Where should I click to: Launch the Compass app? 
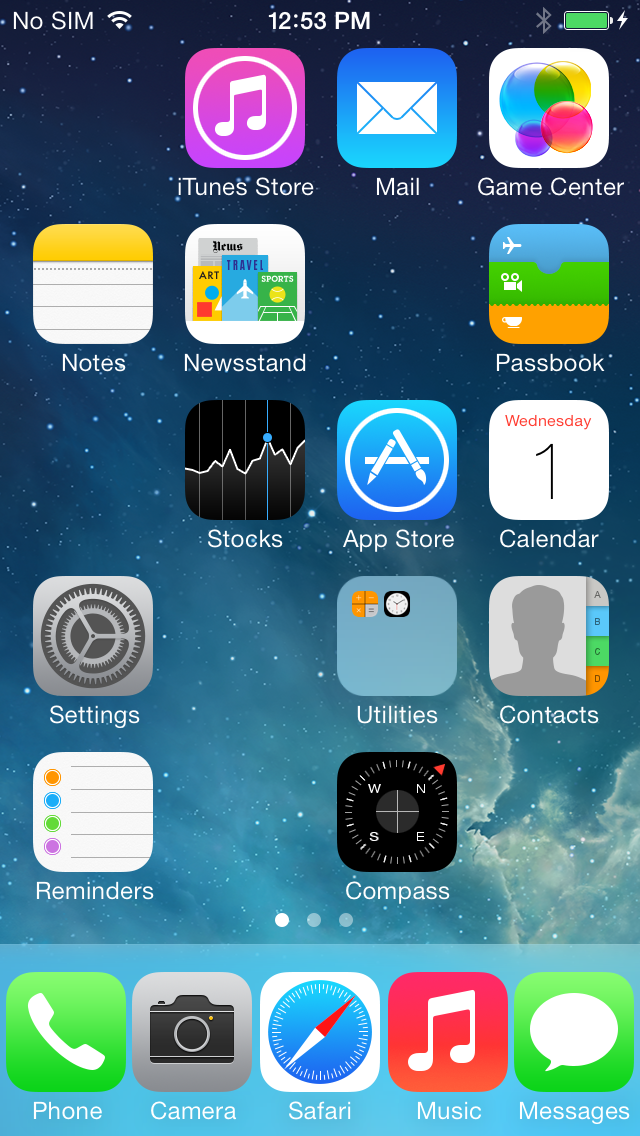coord(397,812)
